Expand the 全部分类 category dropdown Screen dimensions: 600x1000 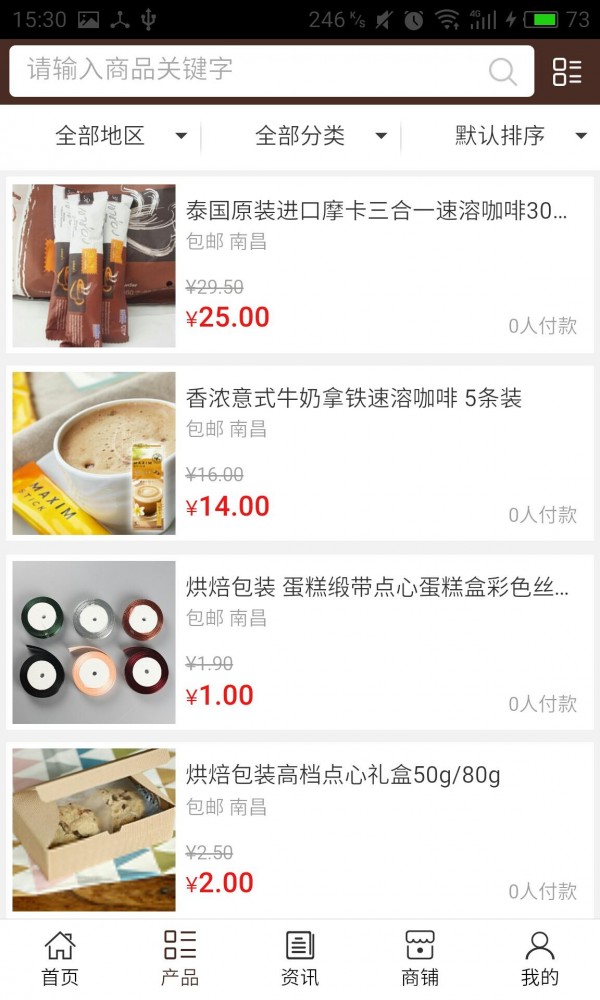320,136
